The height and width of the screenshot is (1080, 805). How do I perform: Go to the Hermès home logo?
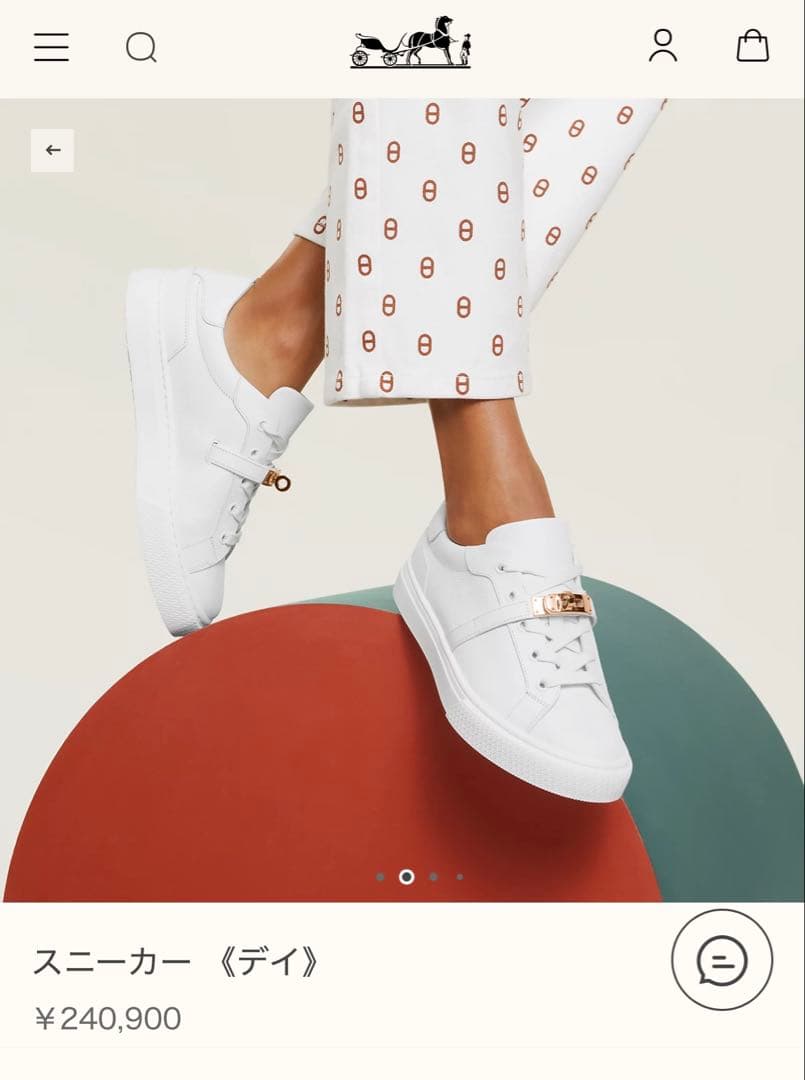(x=411, y=43)
